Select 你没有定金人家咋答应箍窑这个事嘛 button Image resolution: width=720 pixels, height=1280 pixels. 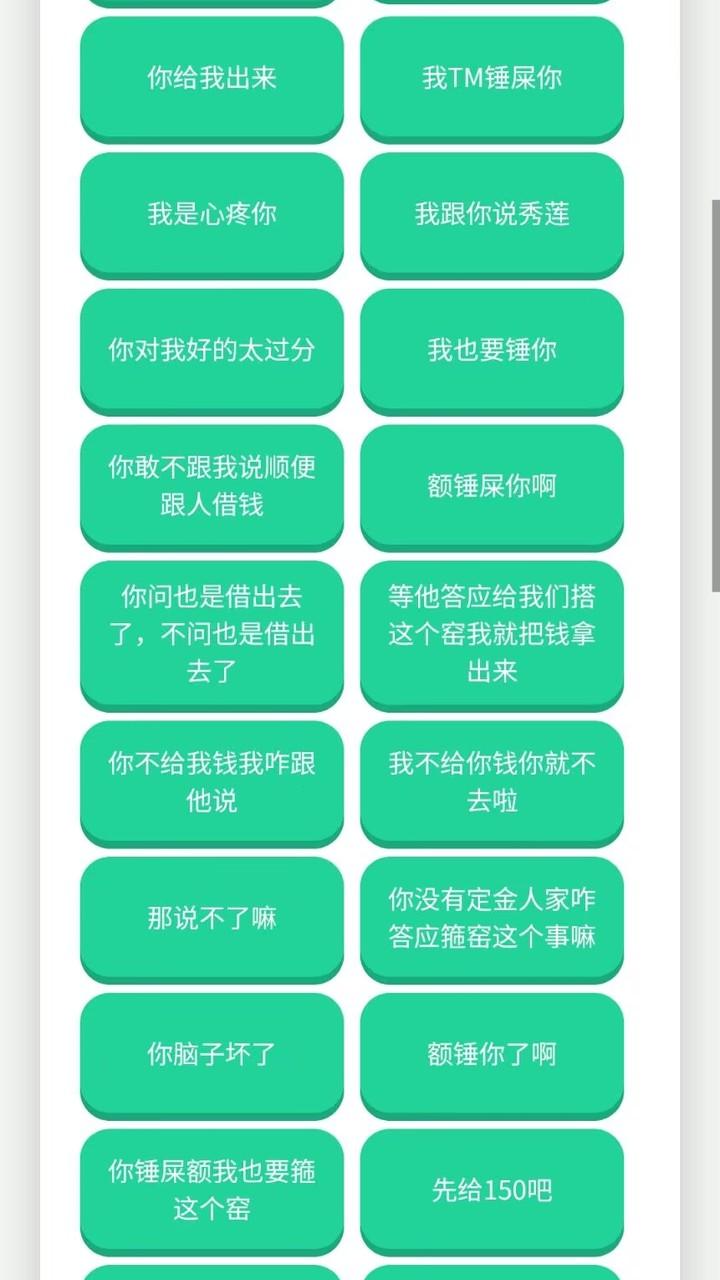click(492, 918)
